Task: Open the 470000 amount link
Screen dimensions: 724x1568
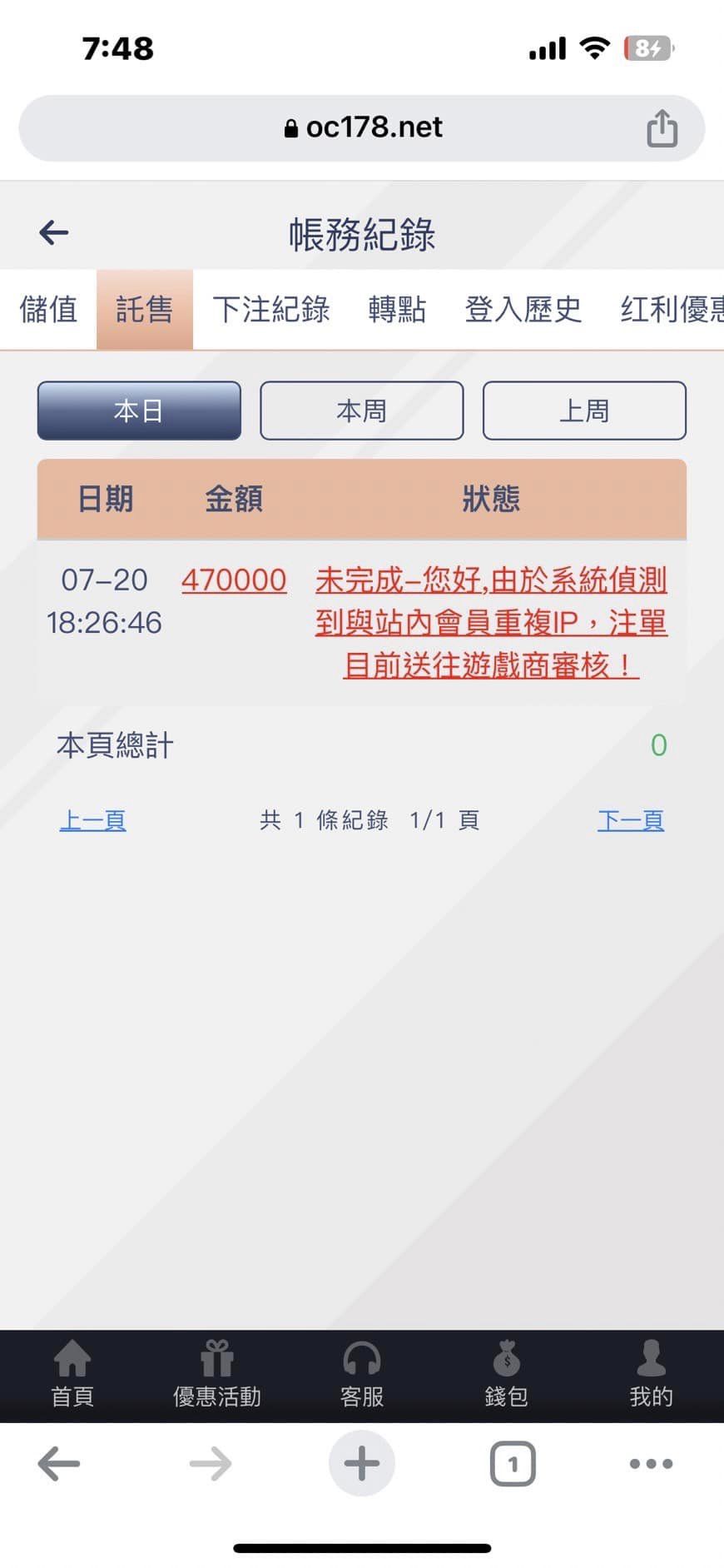Action: [x=234, y=580]
